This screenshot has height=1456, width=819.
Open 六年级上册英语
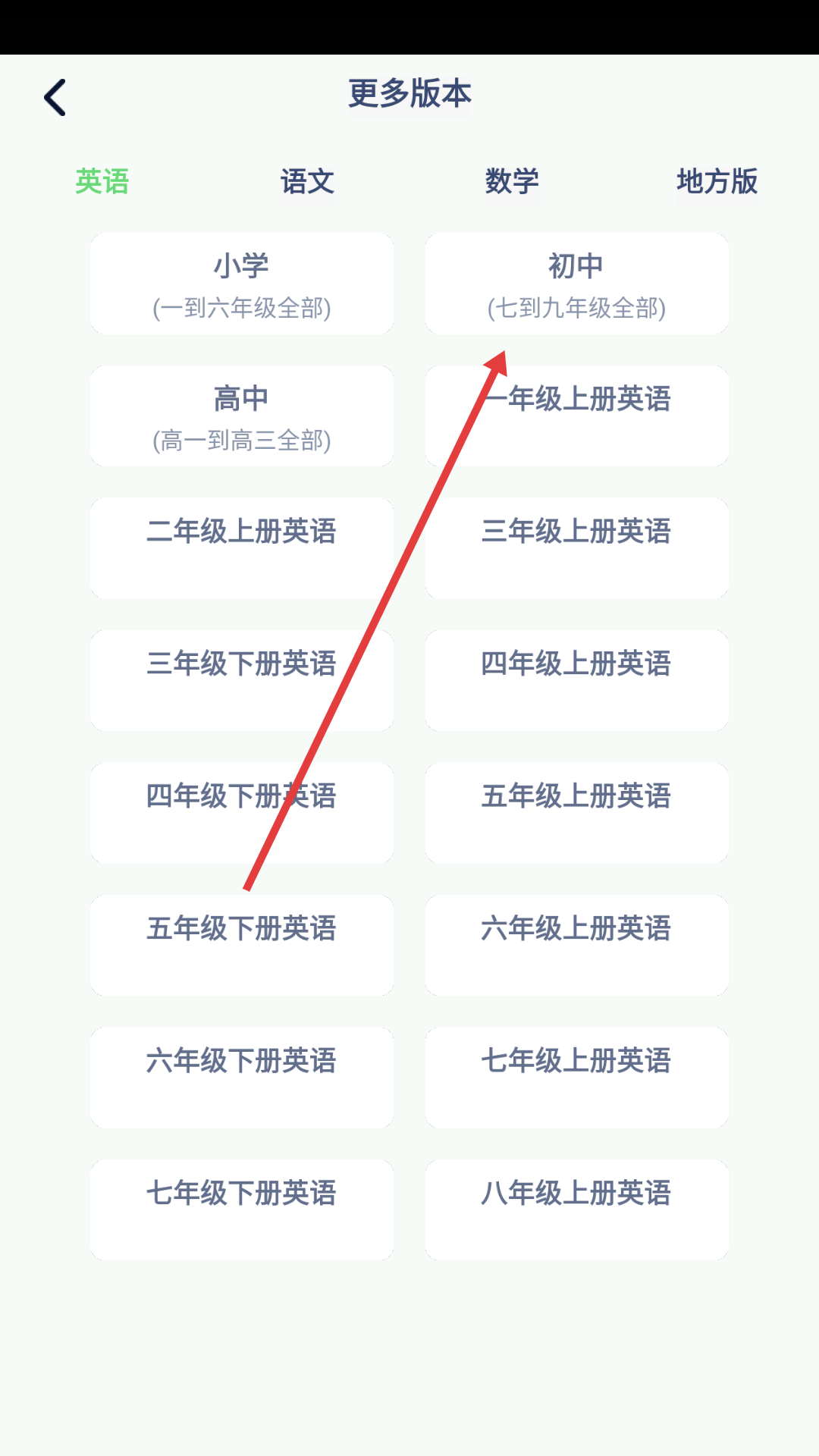(576, 945)
